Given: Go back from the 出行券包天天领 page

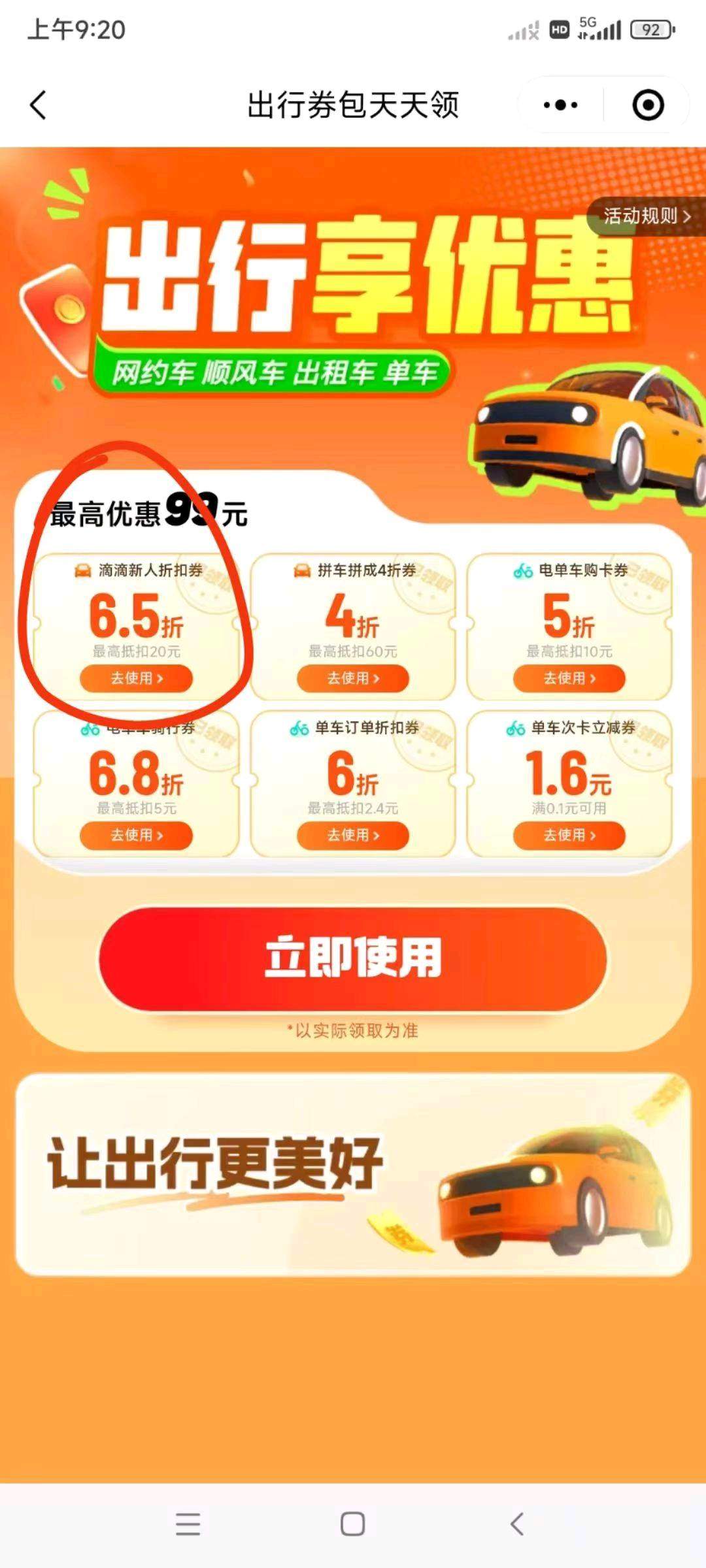Looking at the screenshot, I should [38, 105].
